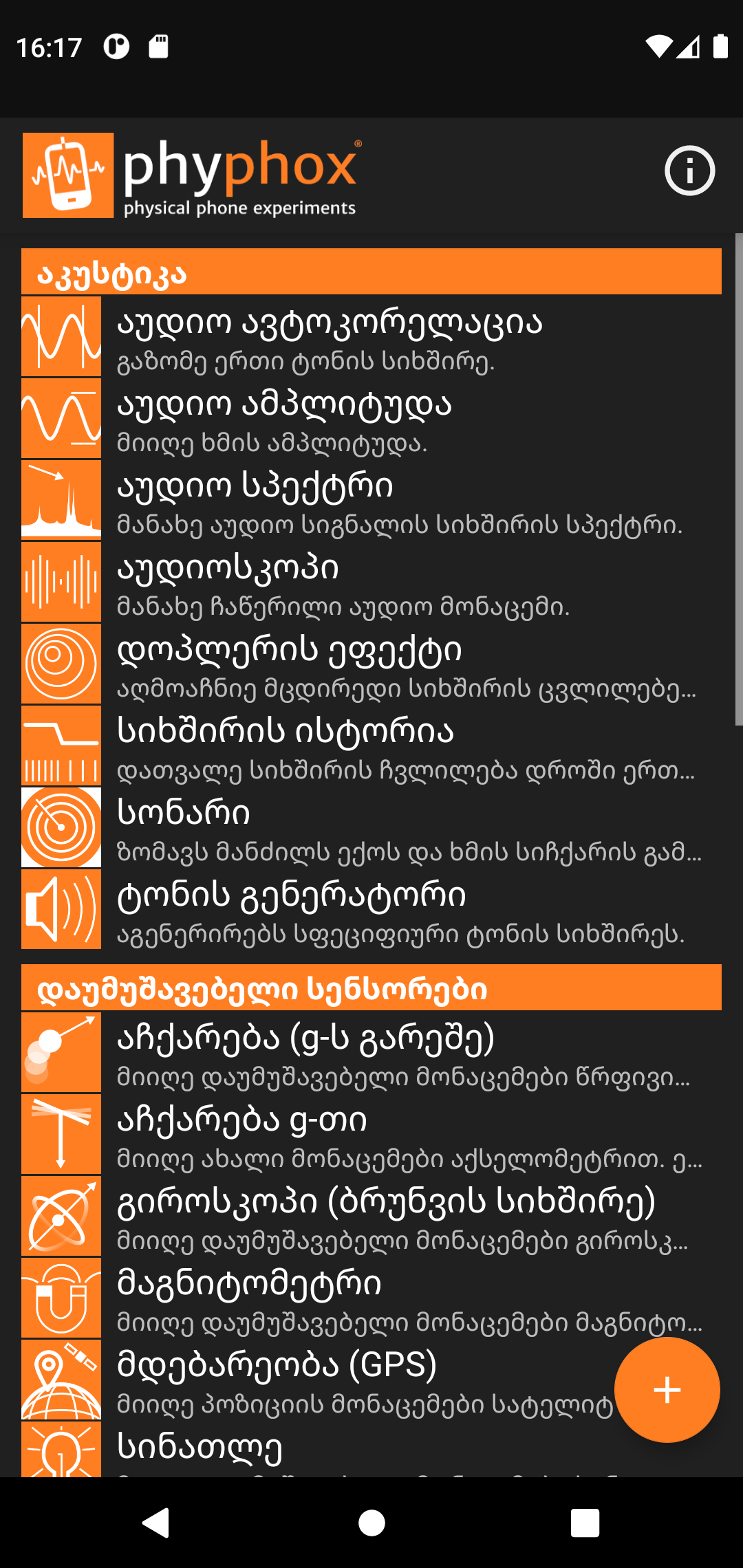Open სონარი experiment
Image resolution: width=743 pixels, height=1568 pixels.
pos(371,828)
